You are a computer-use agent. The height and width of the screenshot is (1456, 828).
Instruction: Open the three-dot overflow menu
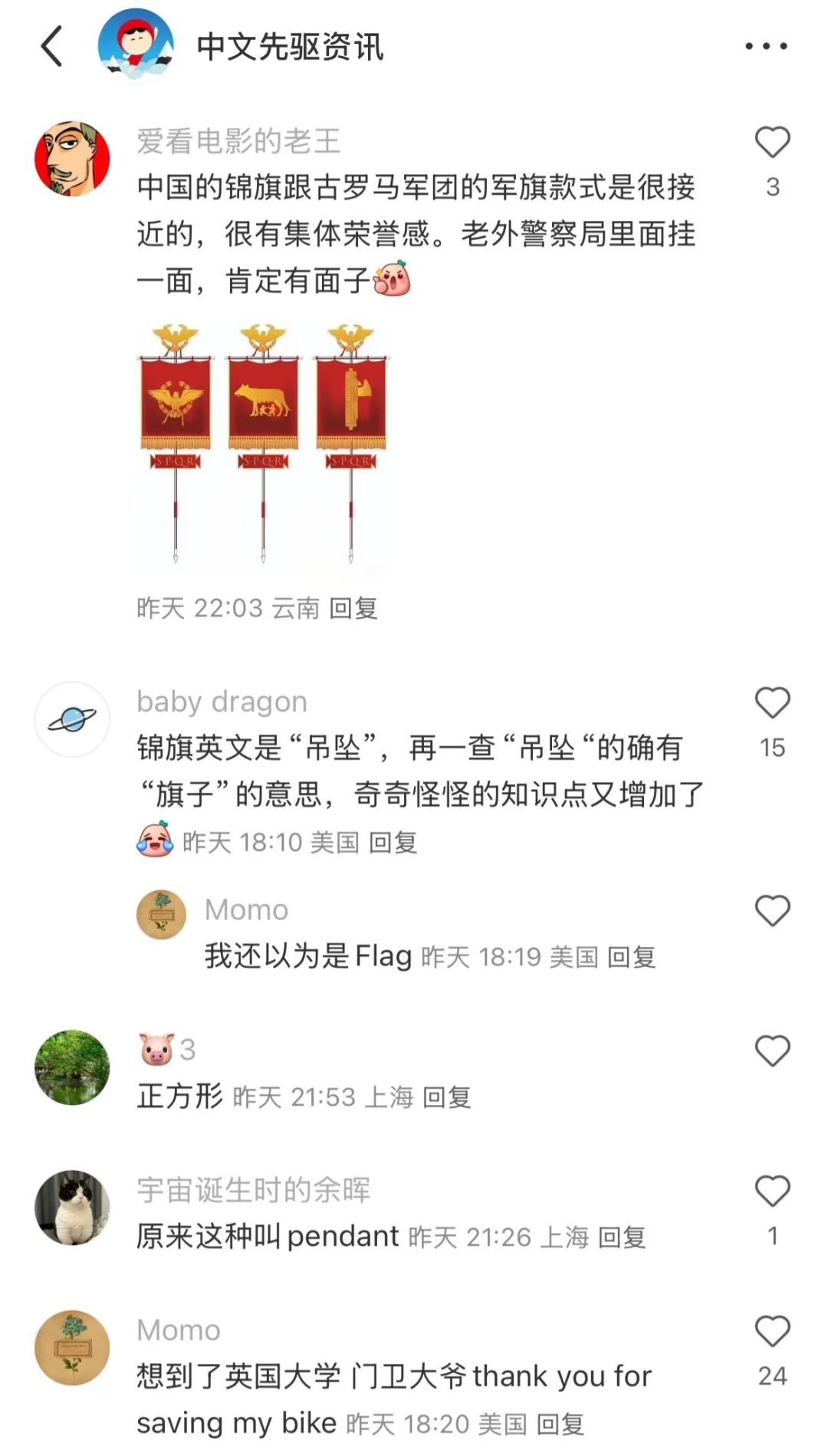pos(766,46)
